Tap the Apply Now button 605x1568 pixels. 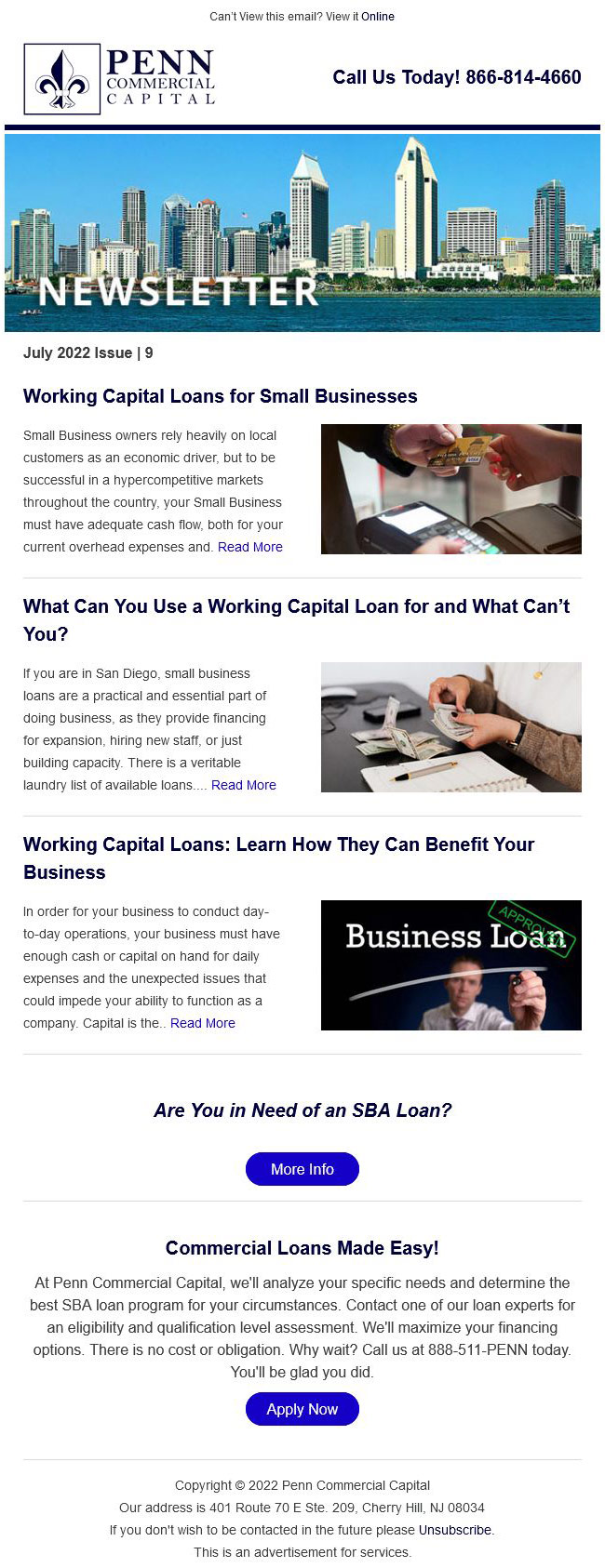coord(302,1409)
